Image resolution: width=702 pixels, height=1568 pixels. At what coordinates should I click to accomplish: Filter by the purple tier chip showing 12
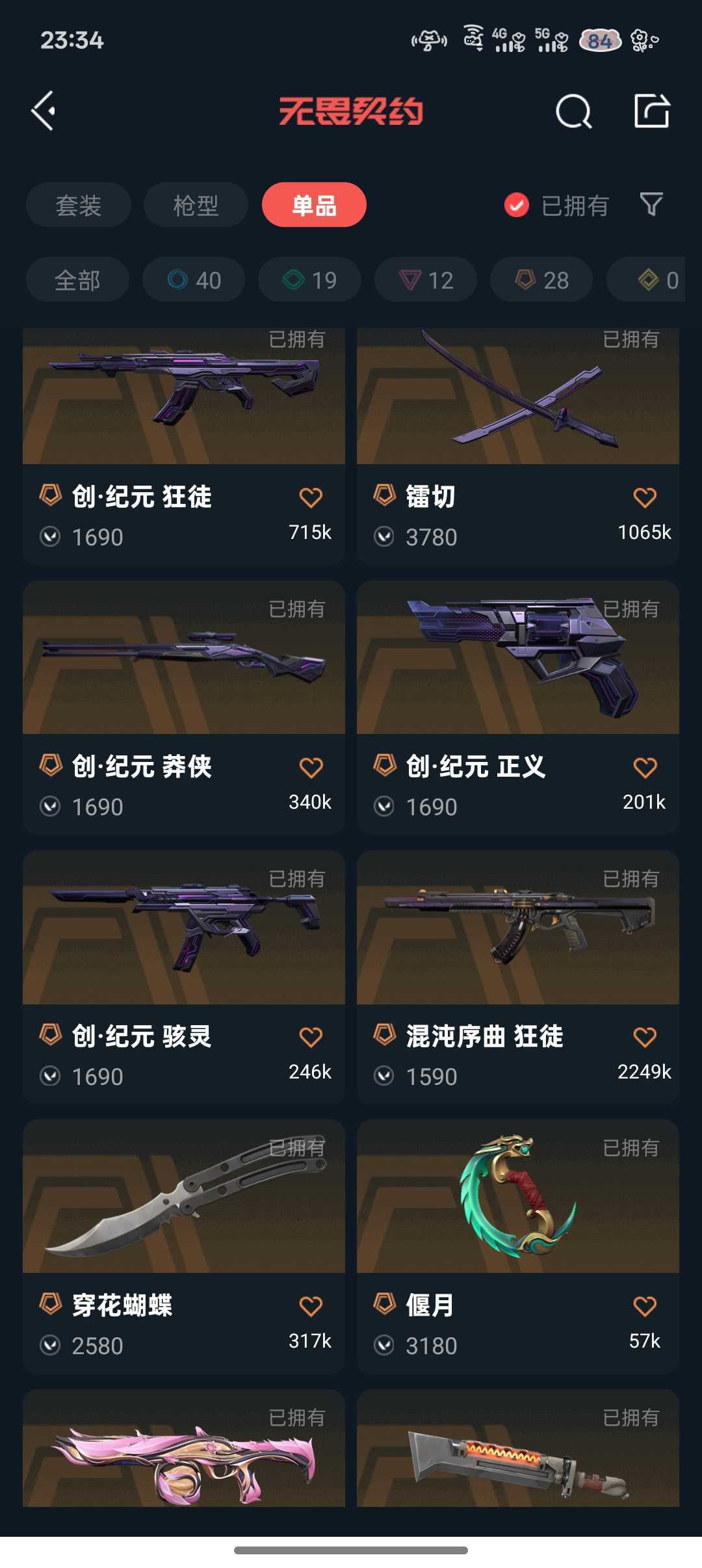click(x=426, y=280)
